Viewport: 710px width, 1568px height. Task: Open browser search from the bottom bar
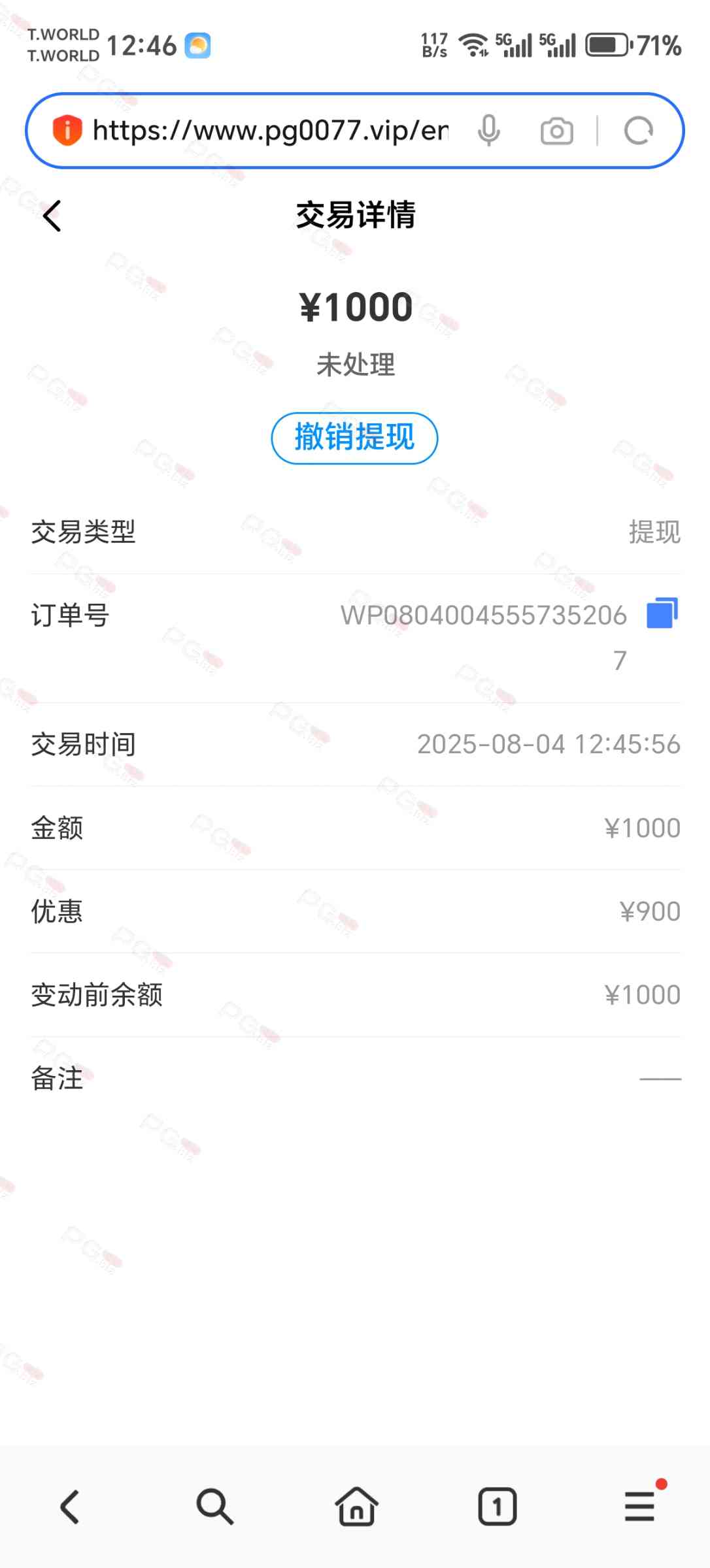(214, 1507)
